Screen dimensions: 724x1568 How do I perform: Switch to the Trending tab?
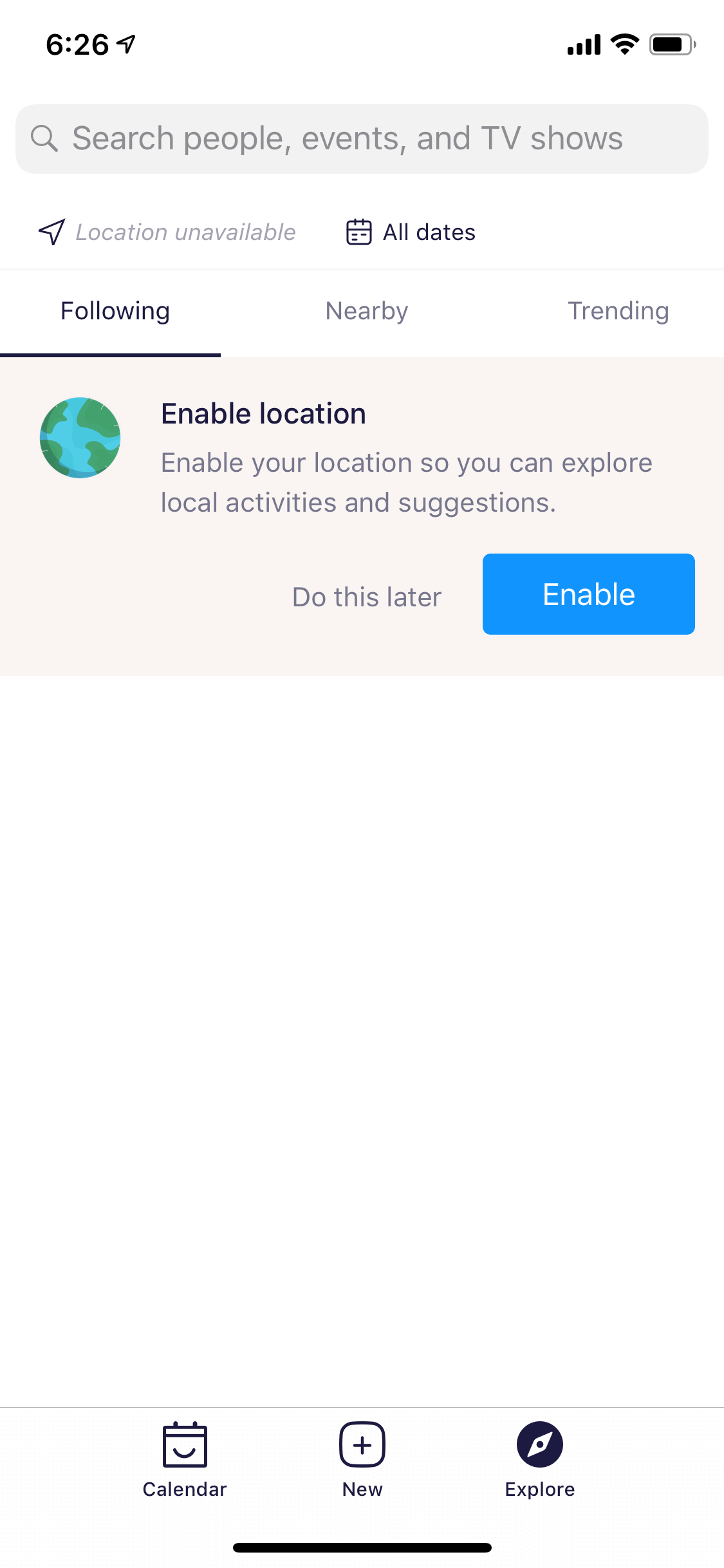[618, 311]
